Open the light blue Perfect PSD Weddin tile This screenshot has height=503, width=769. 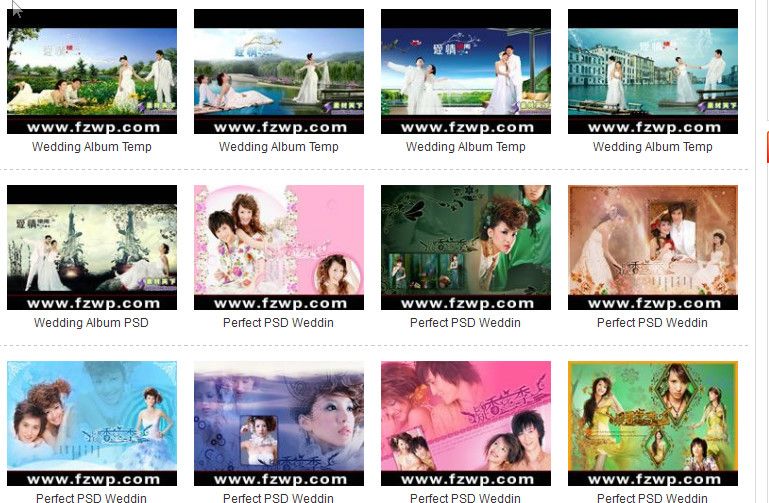pyautogui.click(x=92, y=423)
